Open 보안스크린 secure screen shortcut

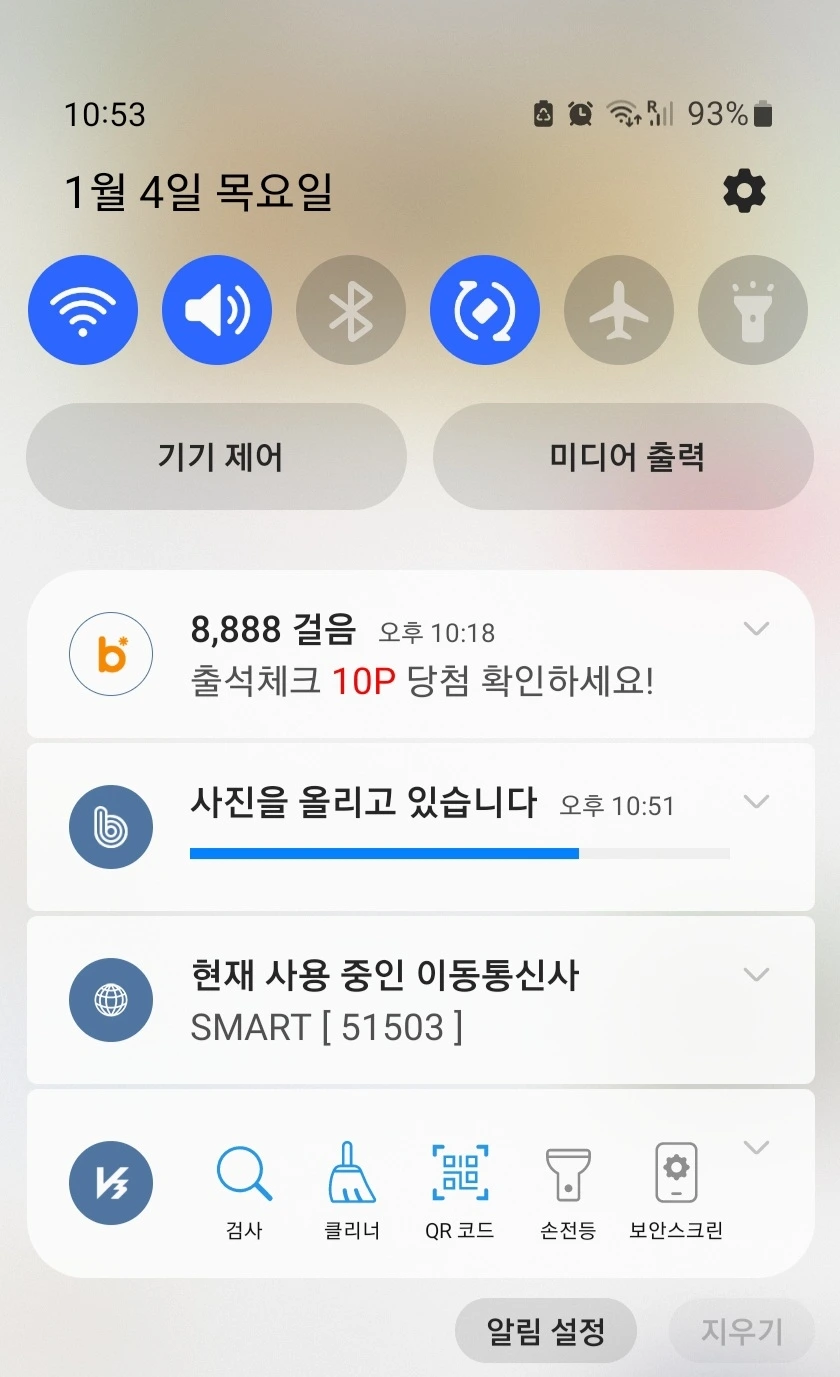click(676, 1192)
